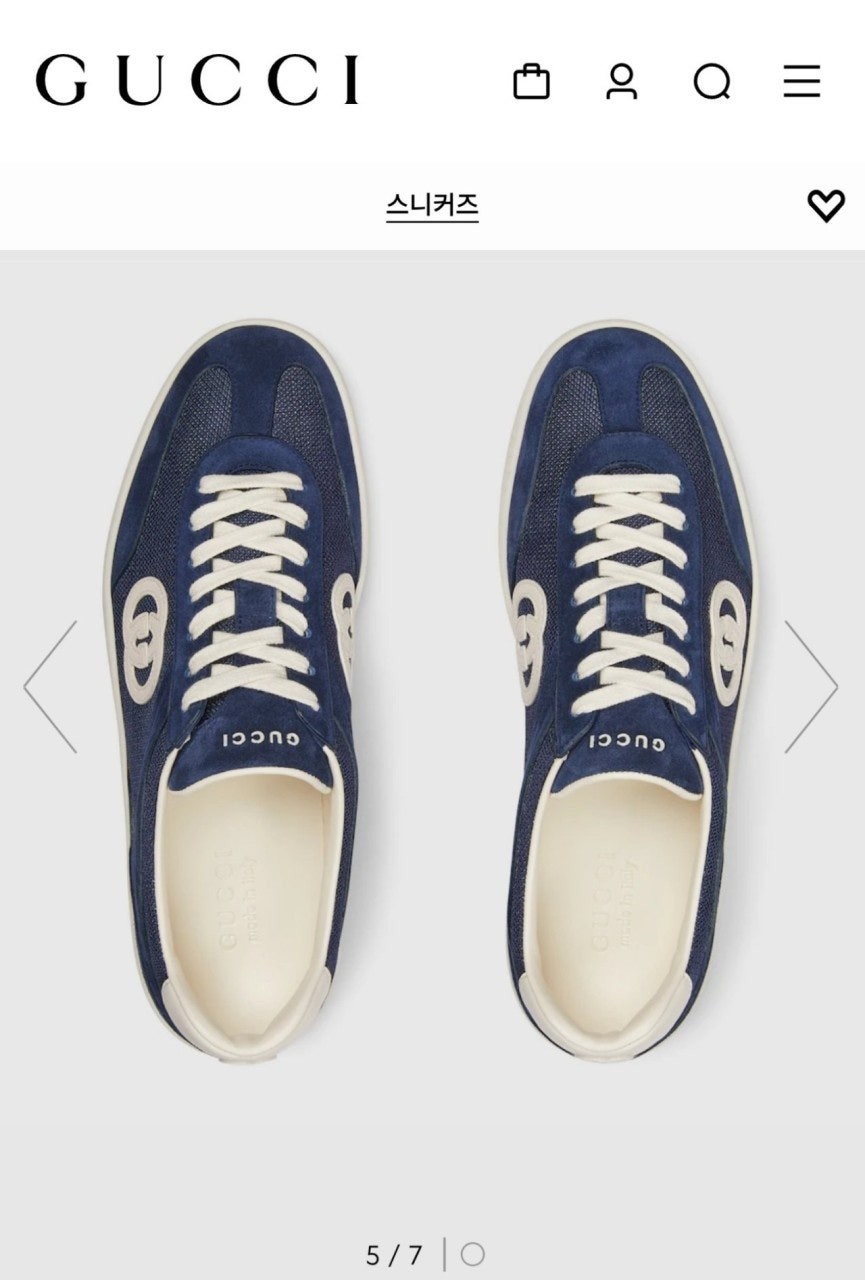Viewport: 865px width, 1280px height.
Task: Open the account profile icon
Action: pos(621,81)
